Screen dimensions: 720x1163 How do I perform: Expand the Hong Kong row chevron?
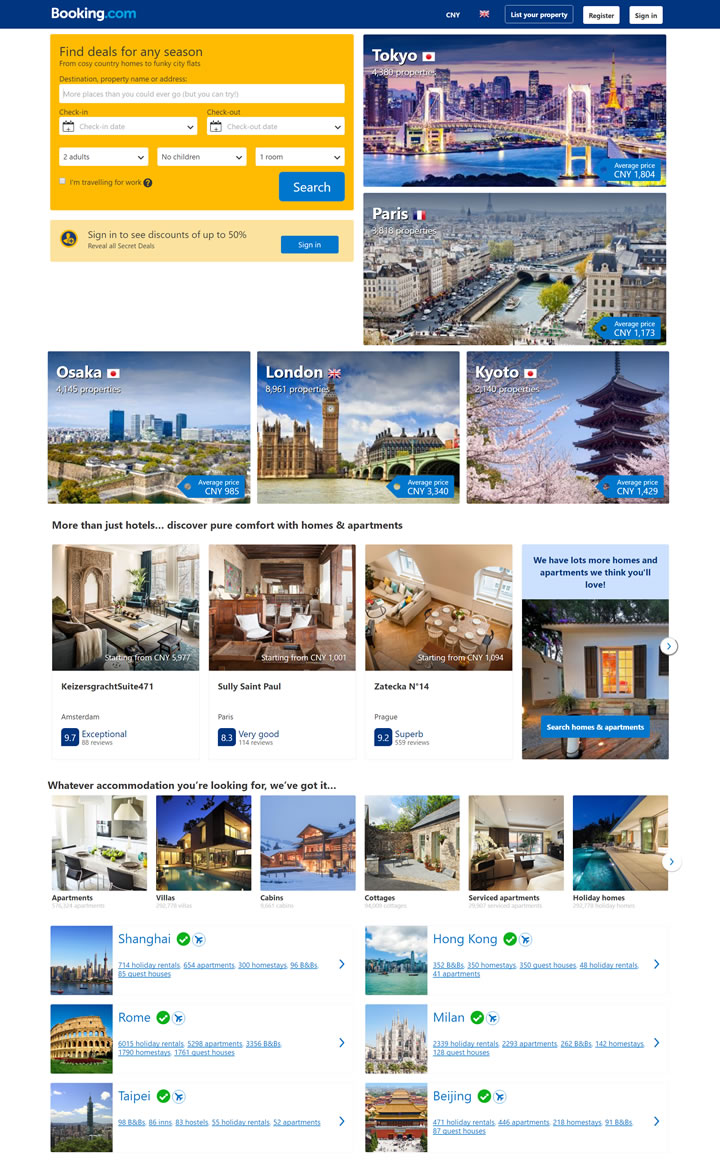tap(656, 964)
